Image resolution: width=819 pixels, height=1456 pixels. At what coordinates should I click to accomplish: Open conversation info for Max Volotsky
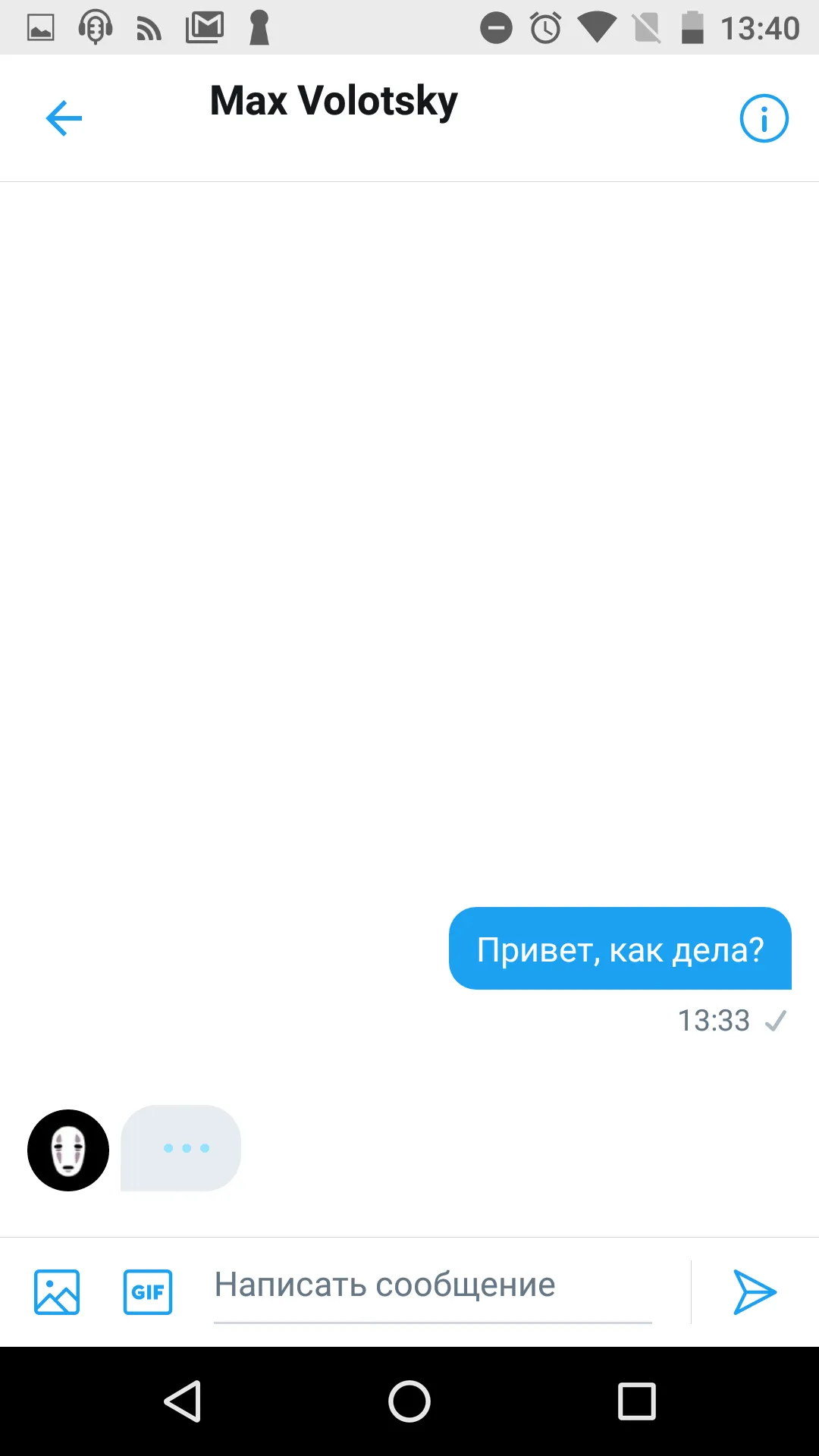click(x=764, y=118)
